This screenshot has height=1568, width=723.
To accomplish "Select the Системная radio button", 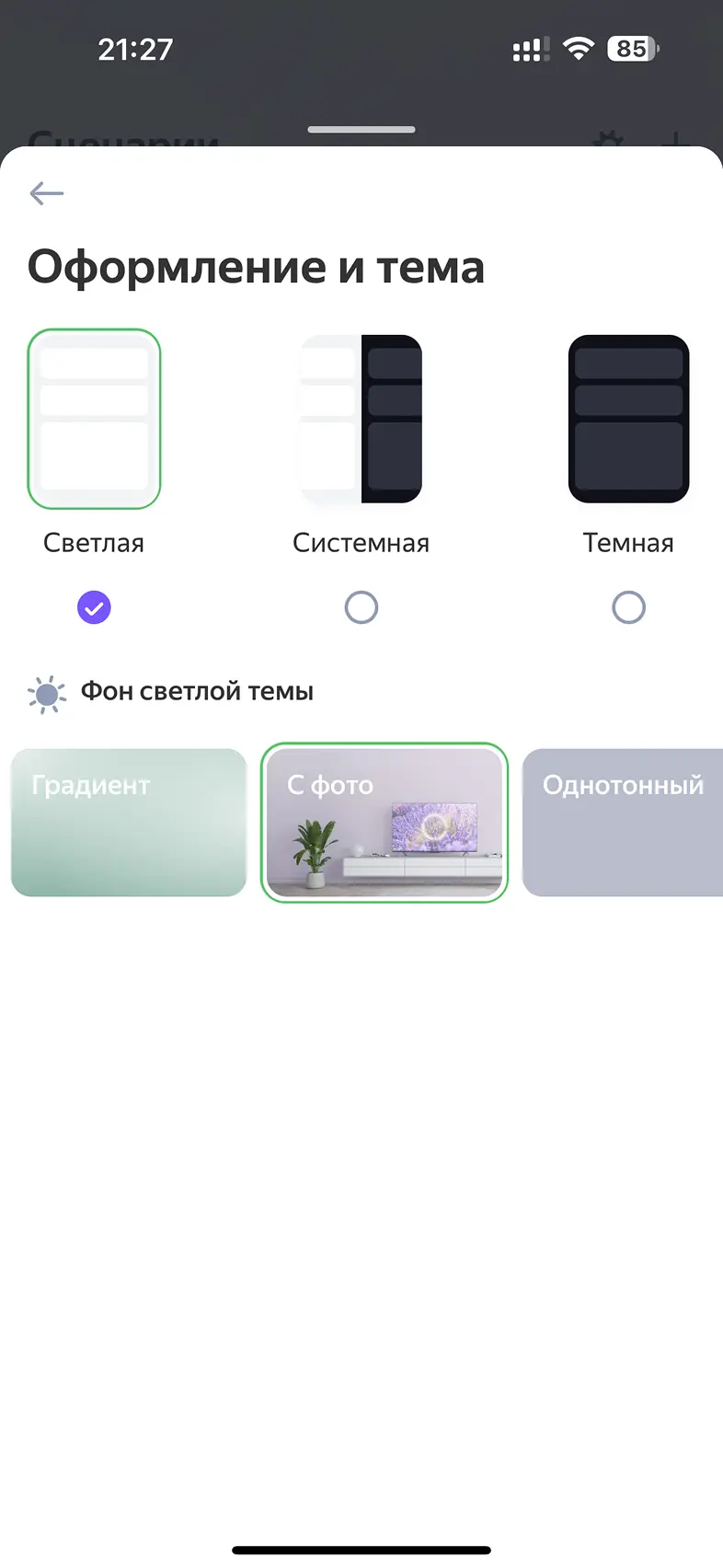I will tap(361, 607).
